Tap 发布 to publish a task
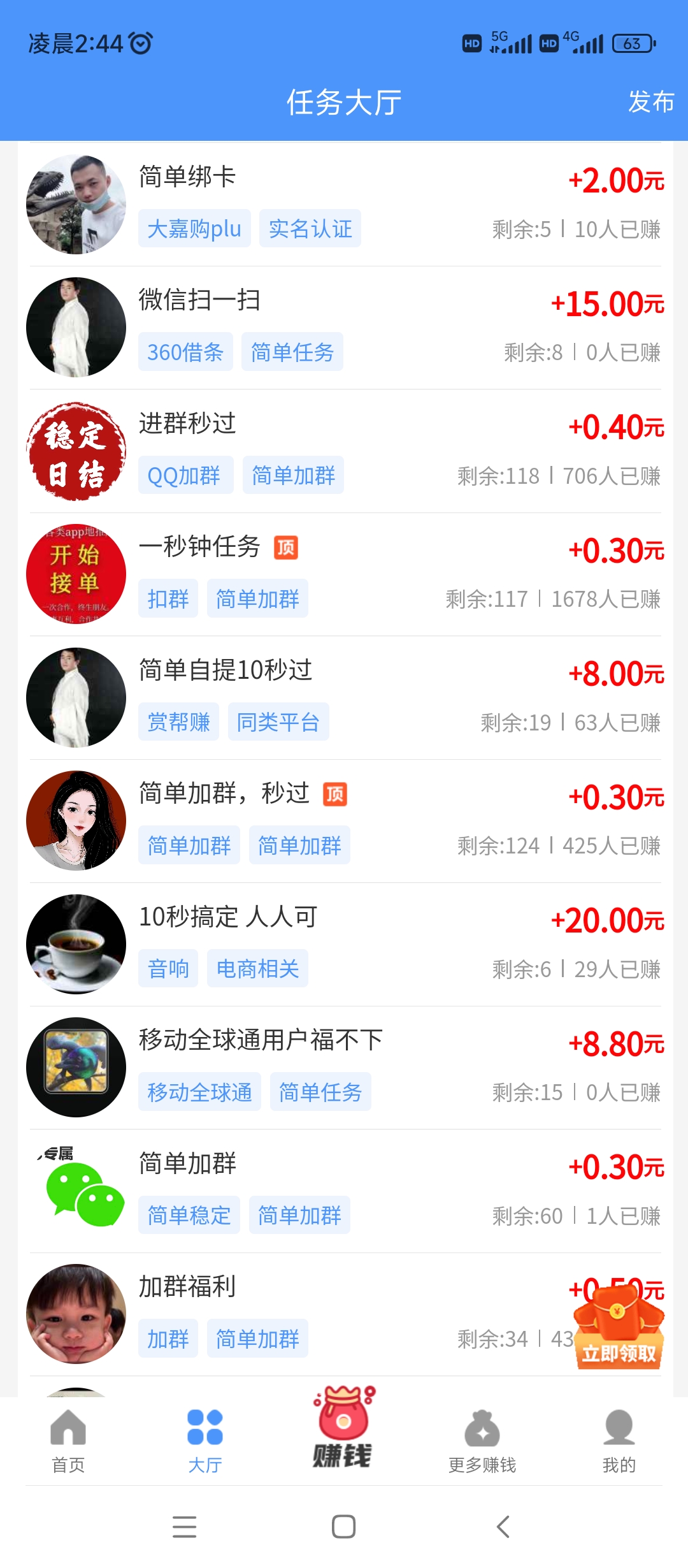 [x=650, y=102]
